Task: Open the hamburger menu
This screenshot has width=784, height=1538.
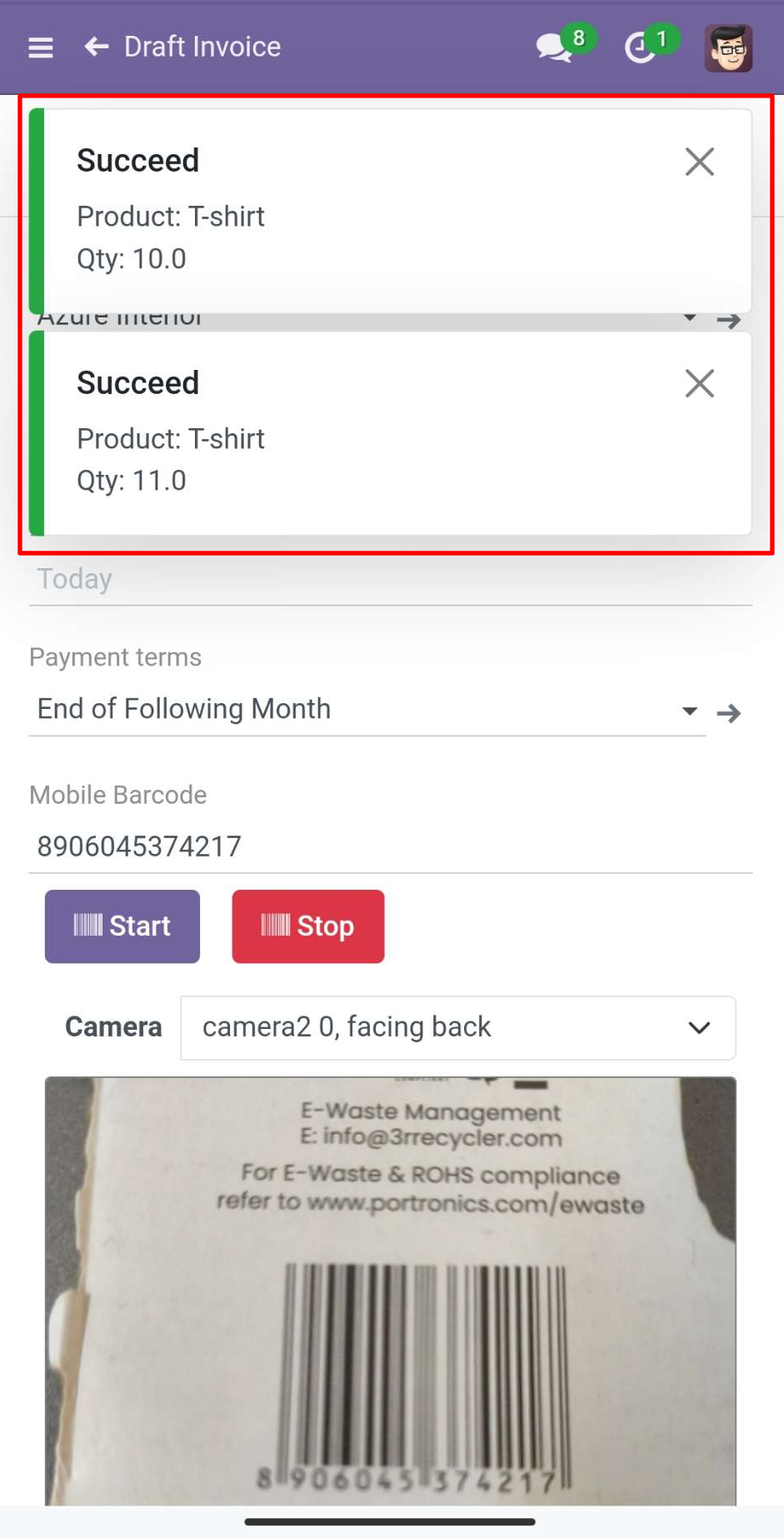Action: pyautogui.click(x=40, y=47)
